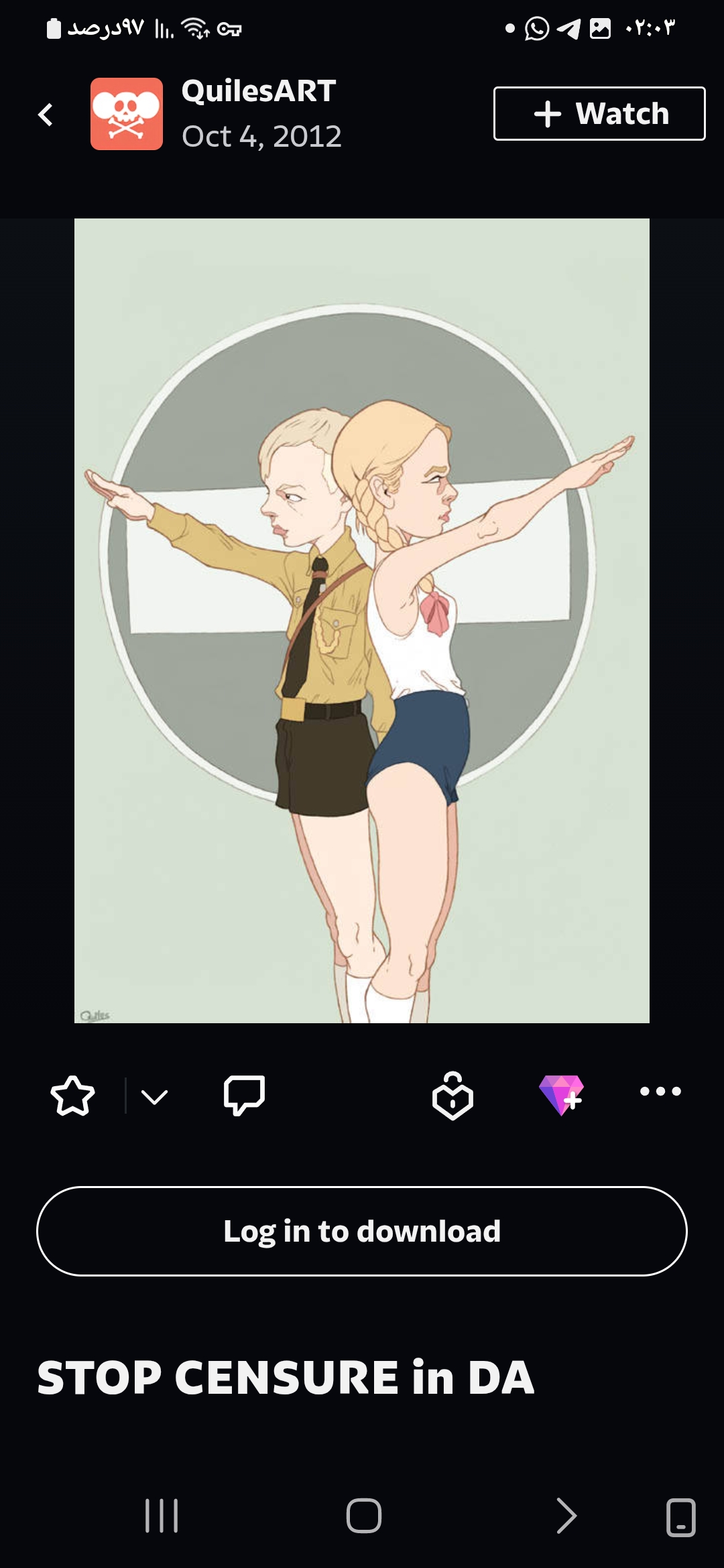This screenshot has width=724, height=1568.
Task: Open the three-dot overflow menu
Action: 660,1092
